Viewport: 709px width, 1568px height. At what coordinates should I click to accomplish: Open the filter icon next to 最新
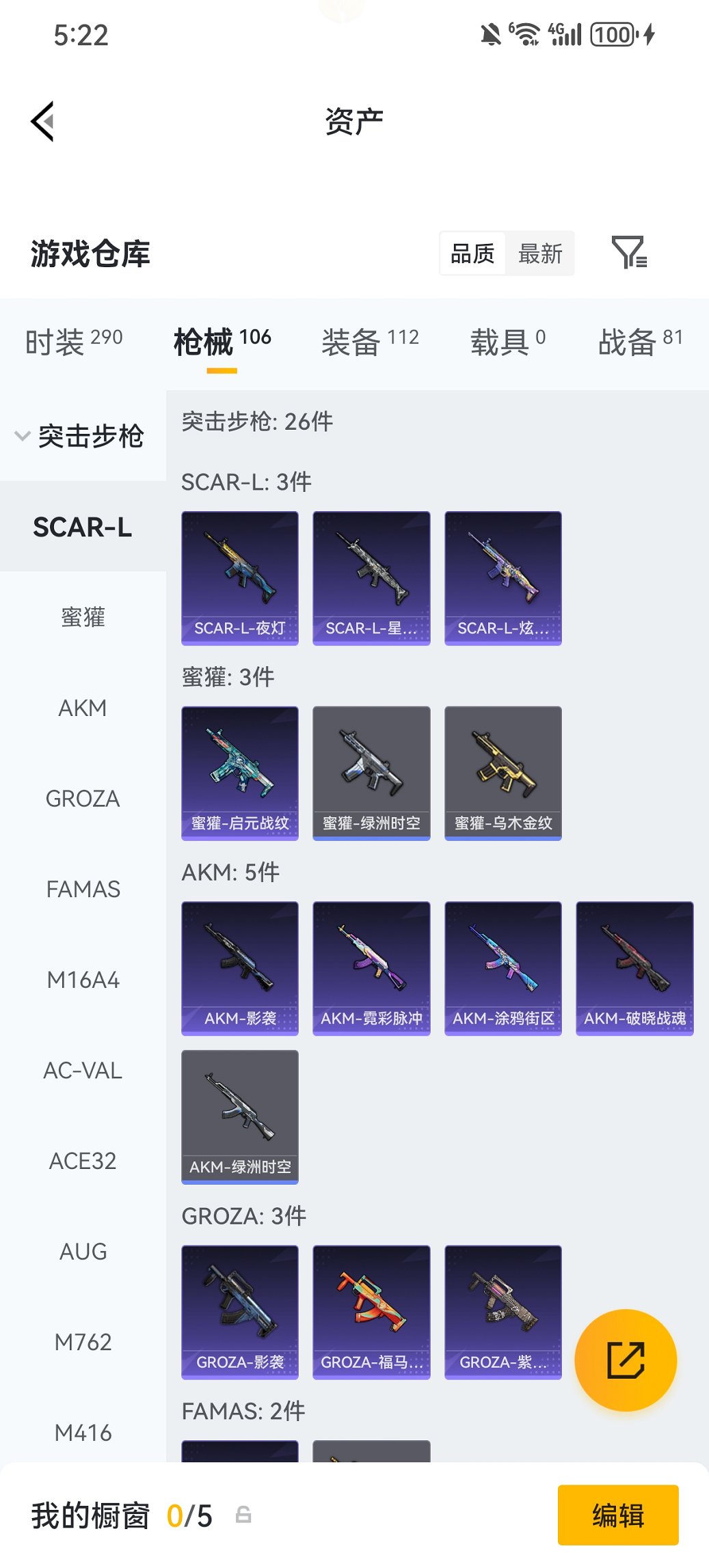[628, 253]
